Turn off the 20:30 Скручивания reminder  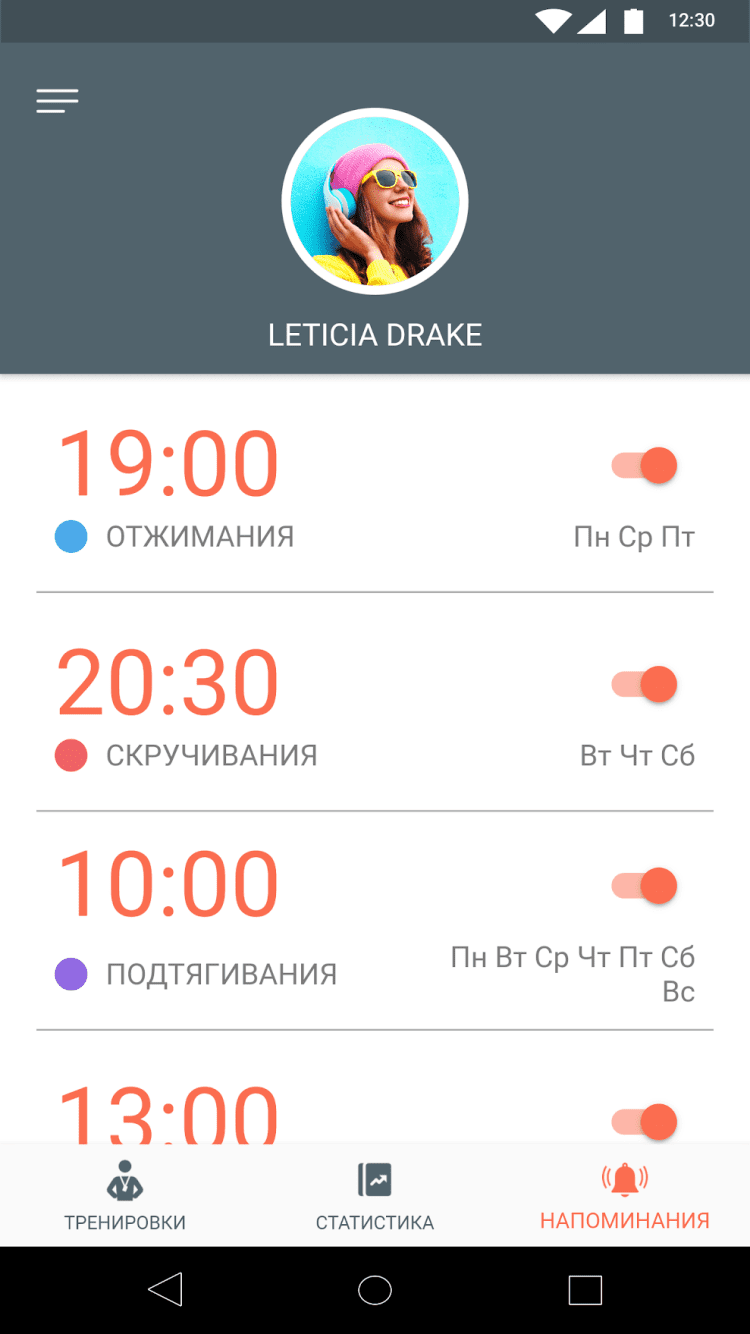[645, 684]
